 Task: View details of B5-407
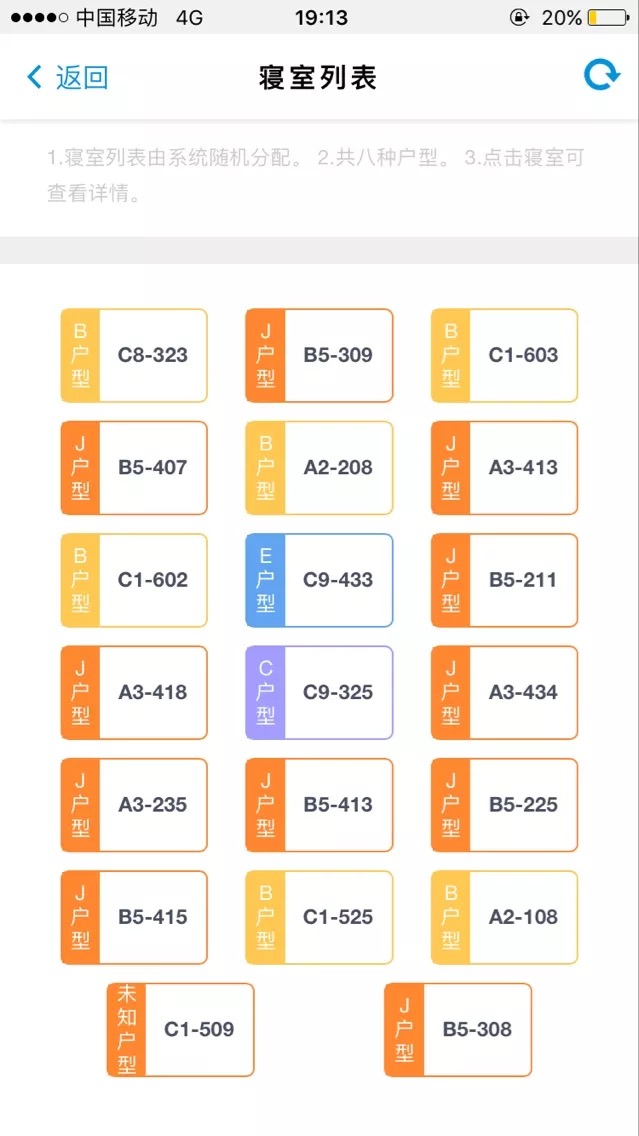coord(134,467)
